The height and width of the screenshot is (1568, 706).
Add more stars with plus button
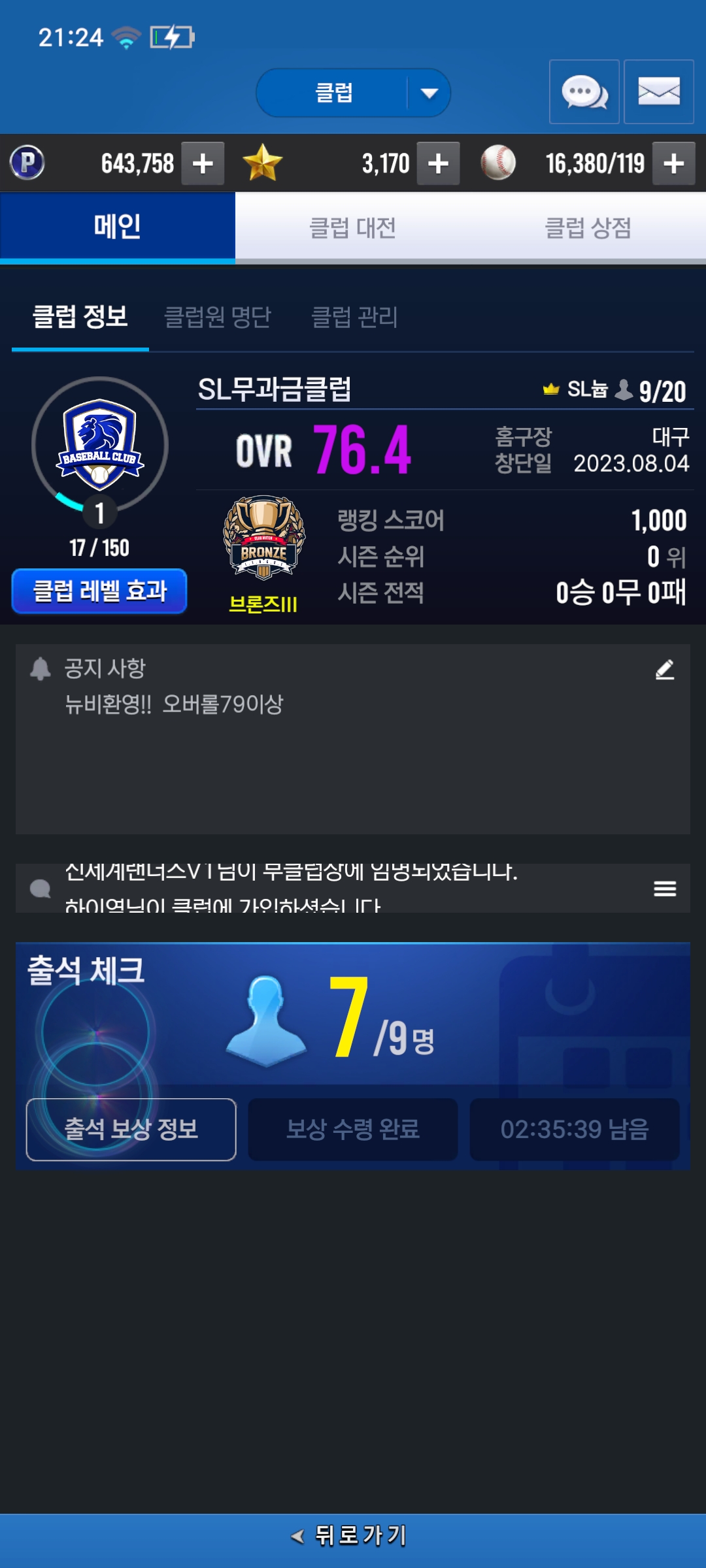tap(438, 163)
